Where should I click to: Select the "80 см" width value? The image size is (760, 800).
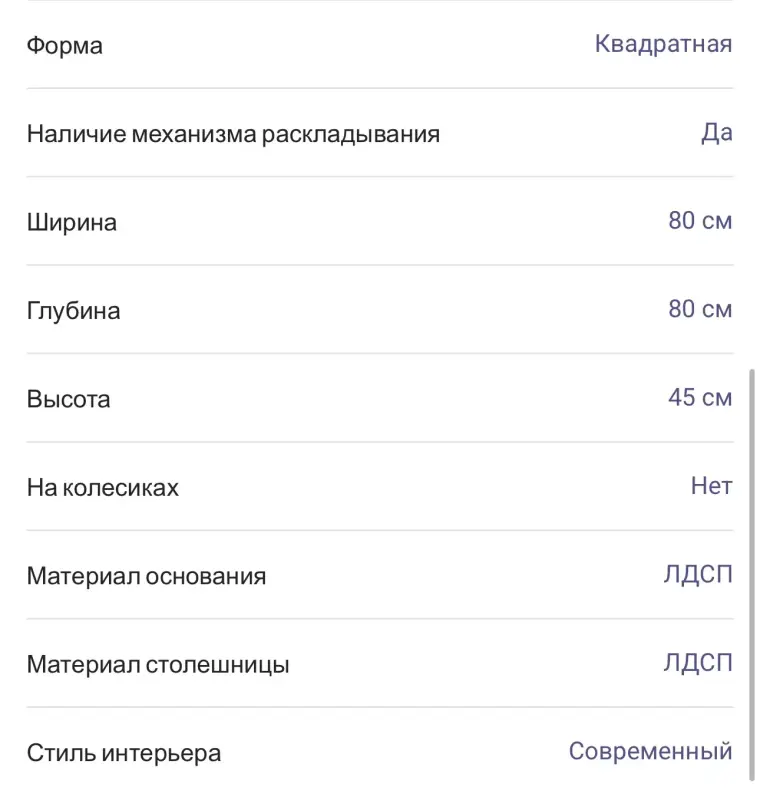pyautogui.click(x=699, y=220)
